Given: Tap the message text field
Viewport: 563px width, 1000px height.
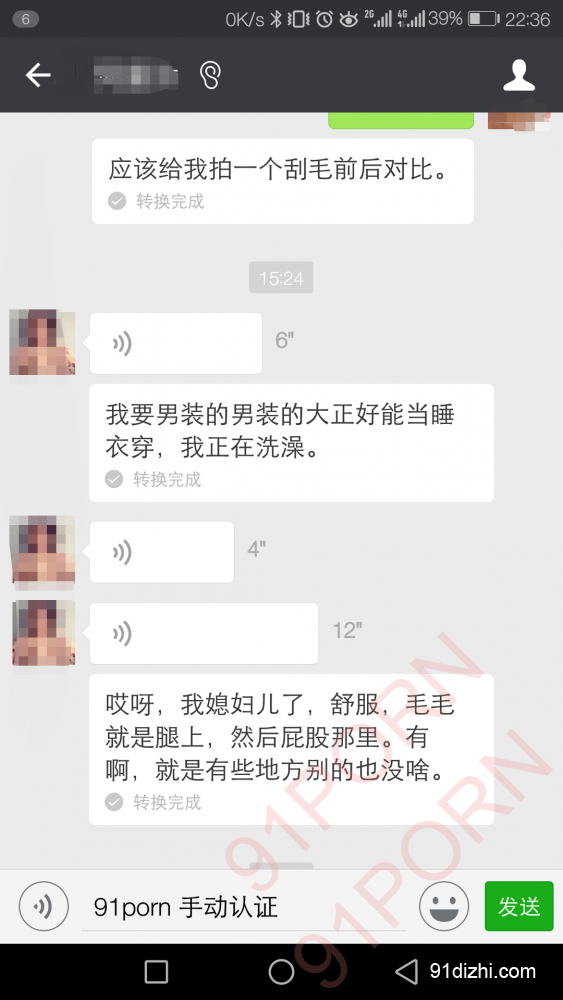Looking at the screenshot, I should (x=244, y=907).
